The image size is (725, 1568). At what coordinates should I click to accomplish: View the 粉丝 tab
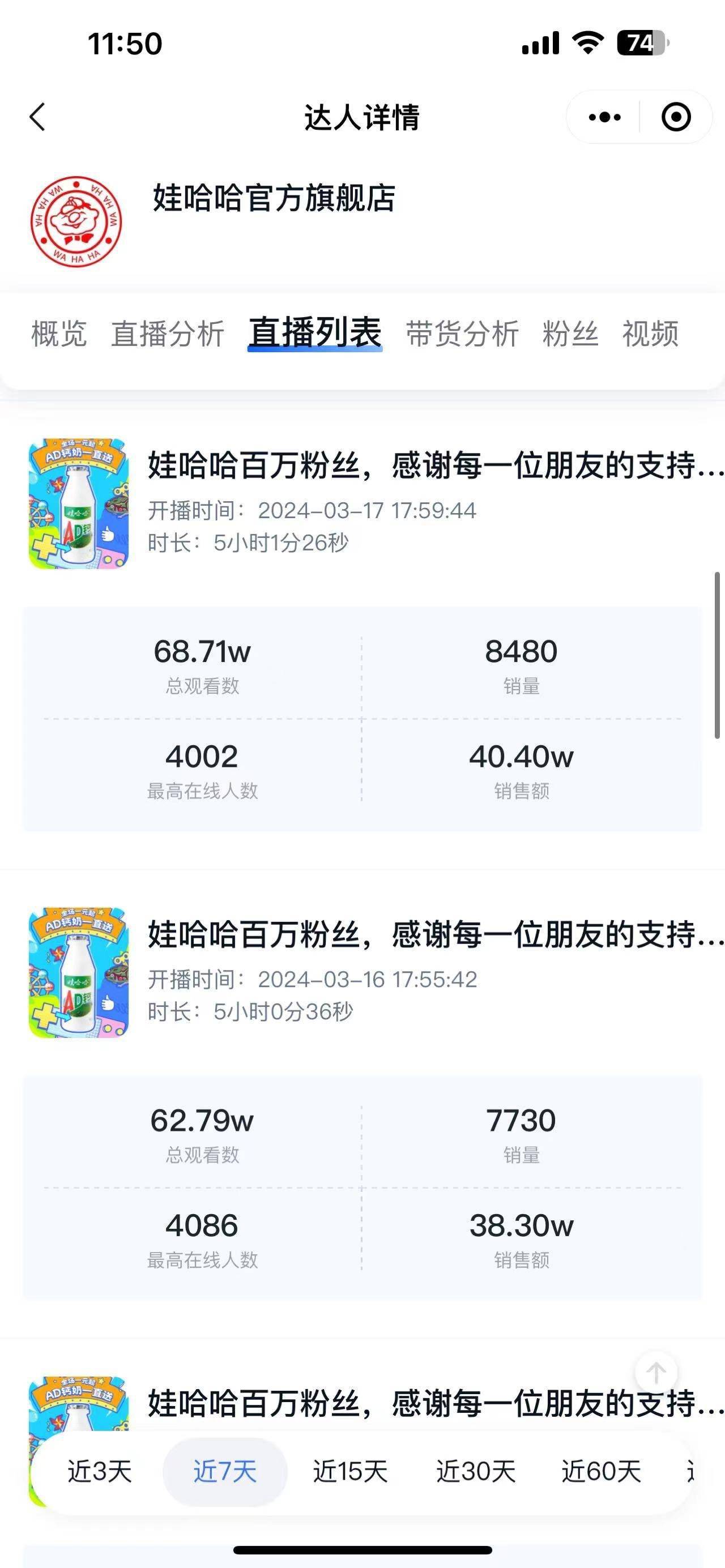pos(570,334)
